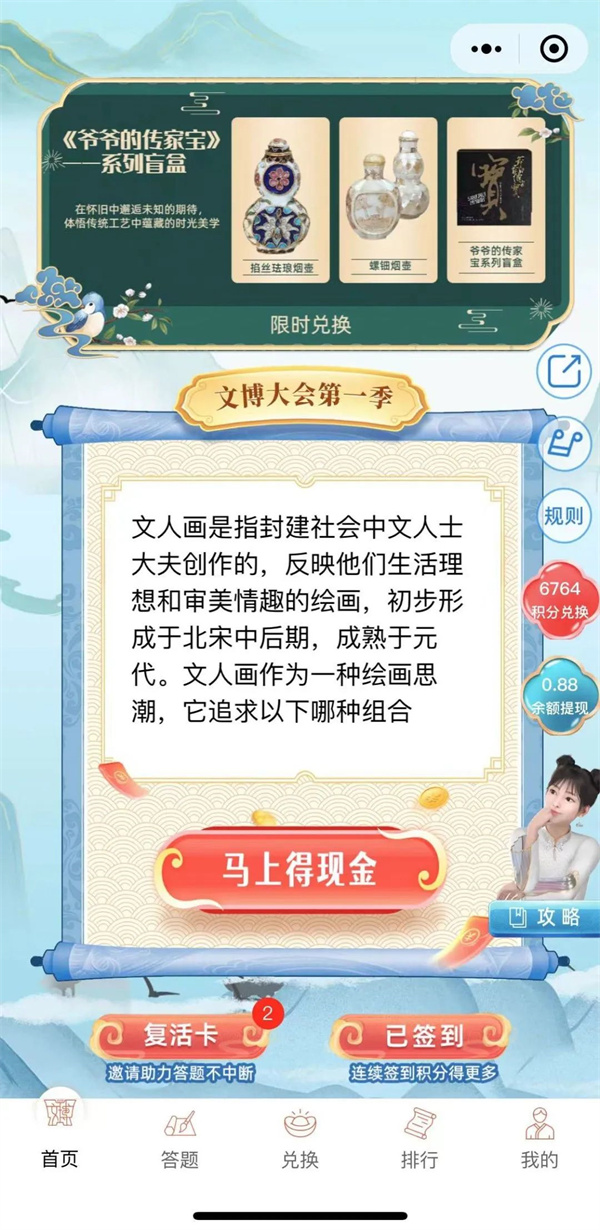This screenshot has width=600, height=1230.
Task: Open the mini program more-options menu
Action: coord(486,48)
